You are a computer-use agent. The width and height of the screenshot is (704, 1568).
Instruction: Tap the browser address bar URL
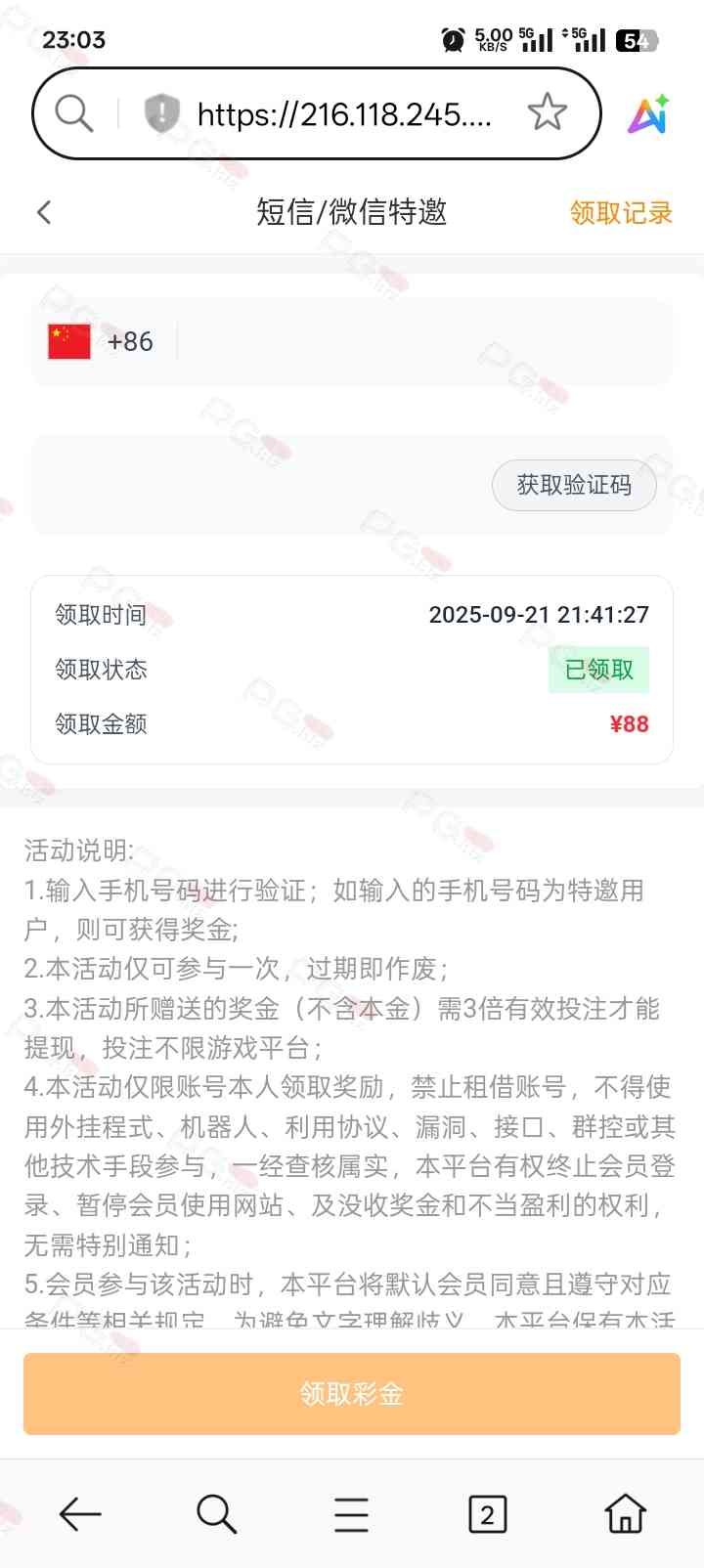click(x=344, y=114)
